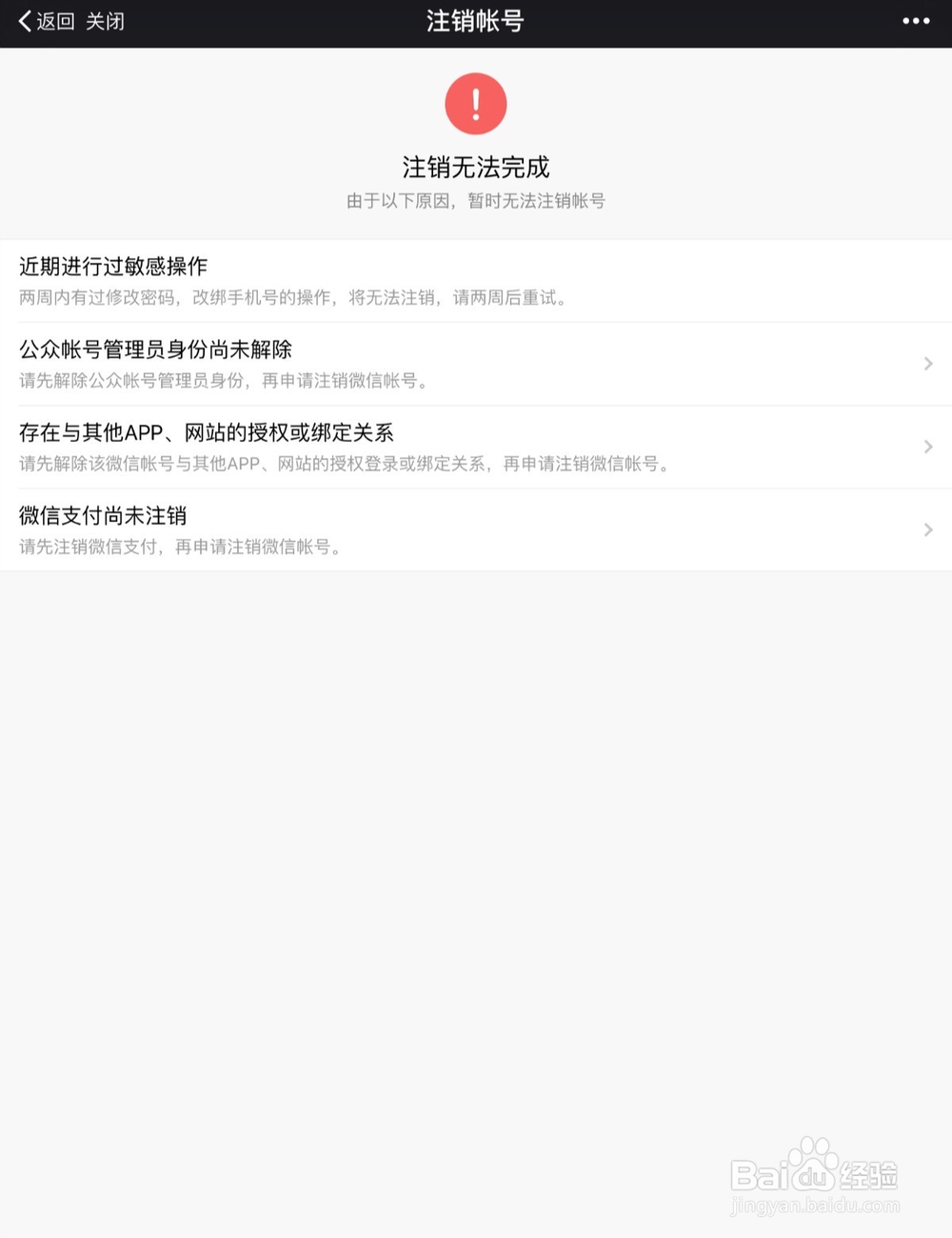952x1238 pixels.
Task: Click the red exclamation alert icon
Action: tap(475, 104)
